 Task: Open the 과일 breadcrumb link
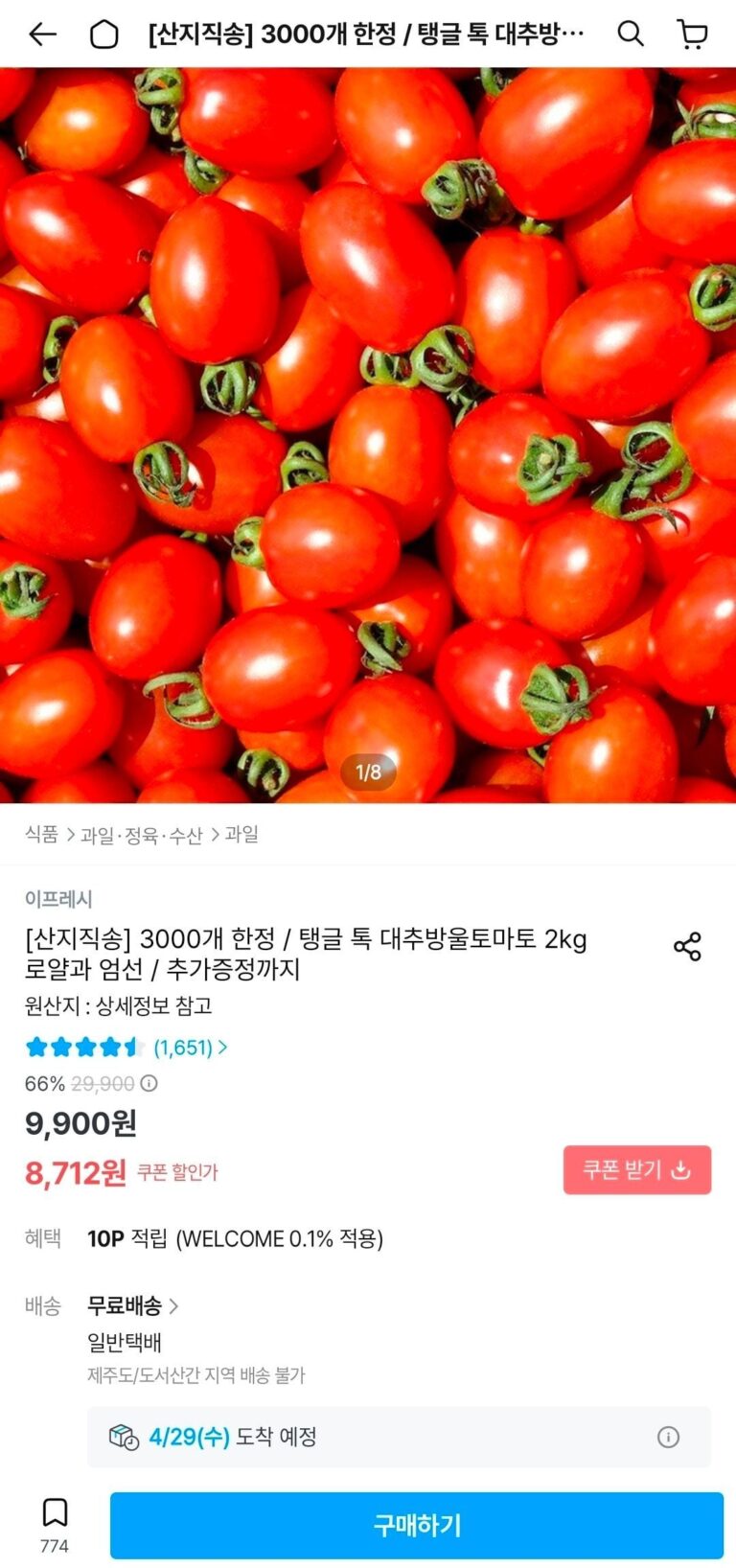coord(241,835)
